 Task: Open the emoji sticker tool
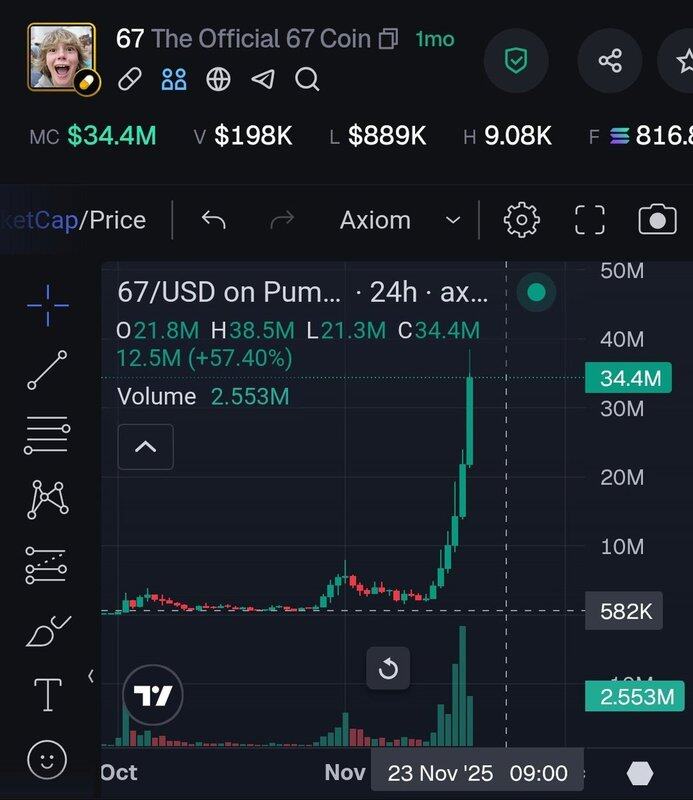[x=48, y=760]
